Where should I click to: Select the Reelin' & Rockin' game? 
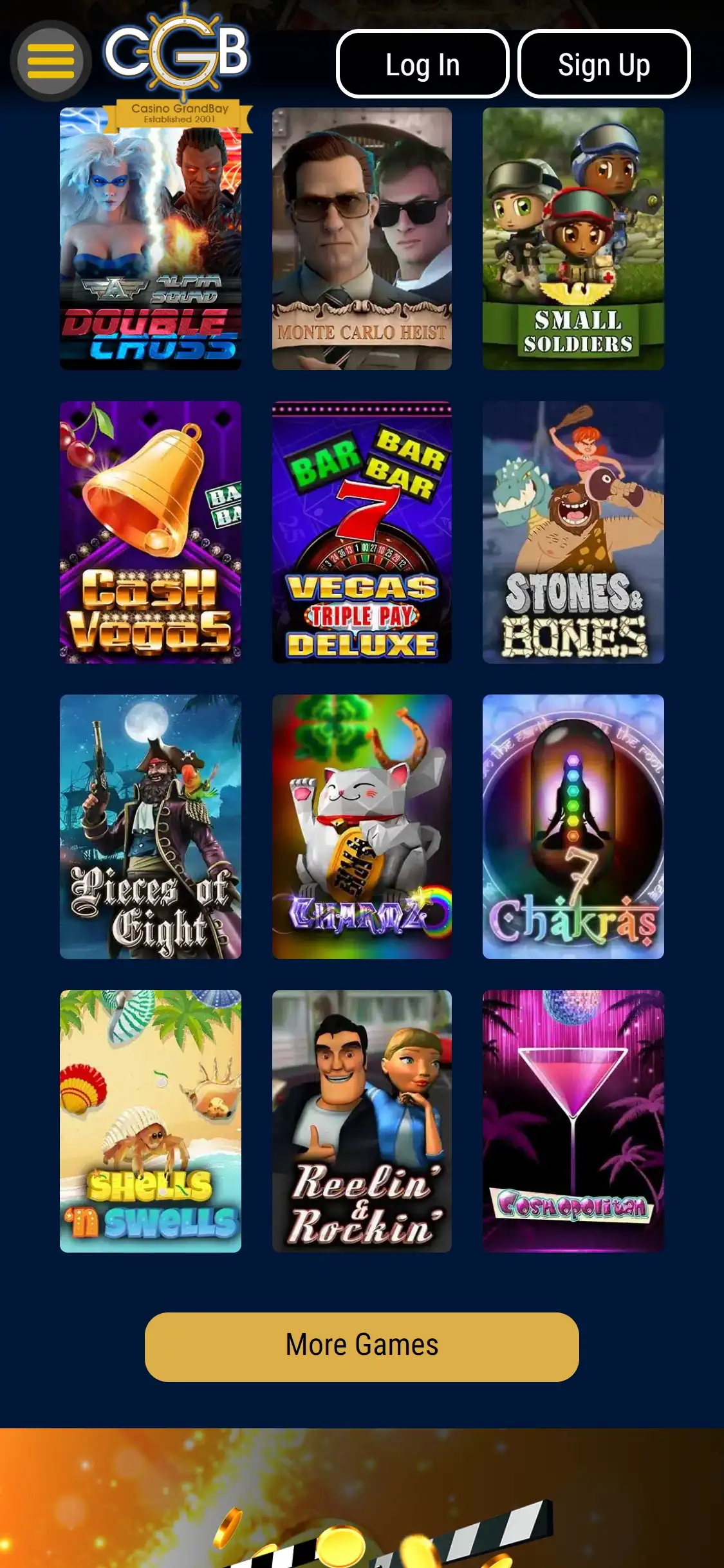pos(362,1121)
